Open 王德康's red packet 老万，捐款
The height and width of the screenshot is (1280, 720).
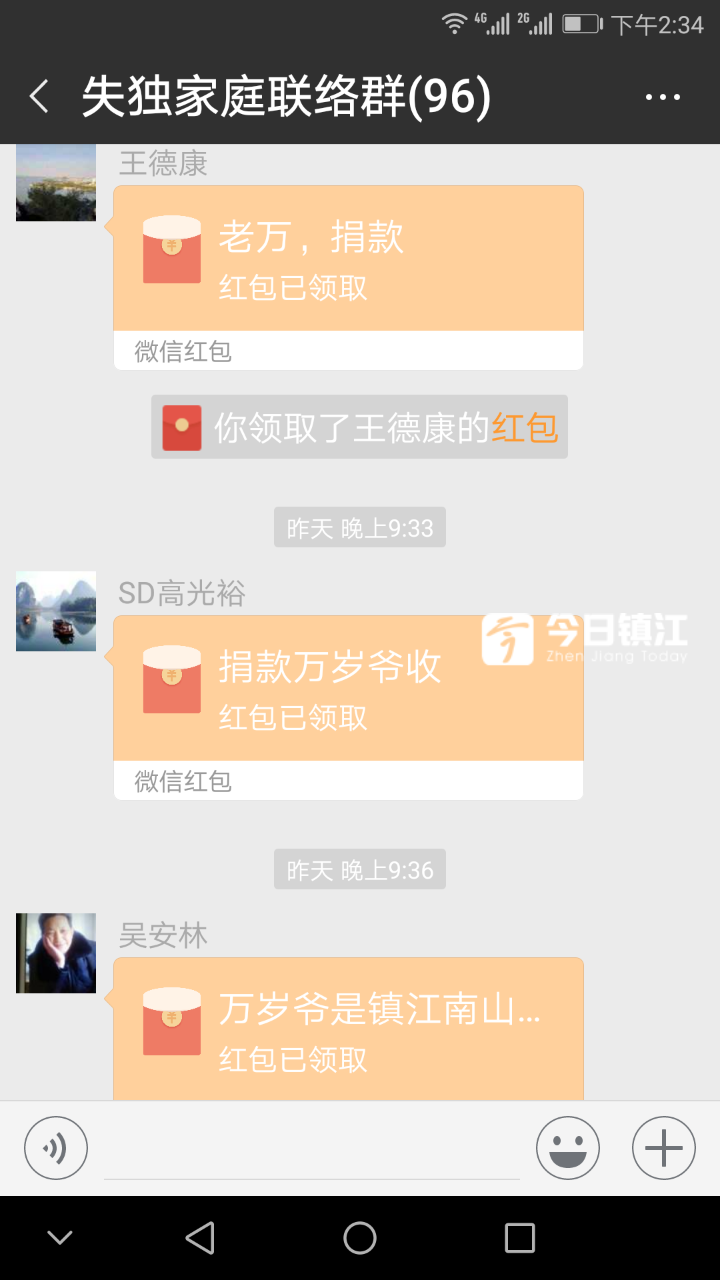coord(348,260)
